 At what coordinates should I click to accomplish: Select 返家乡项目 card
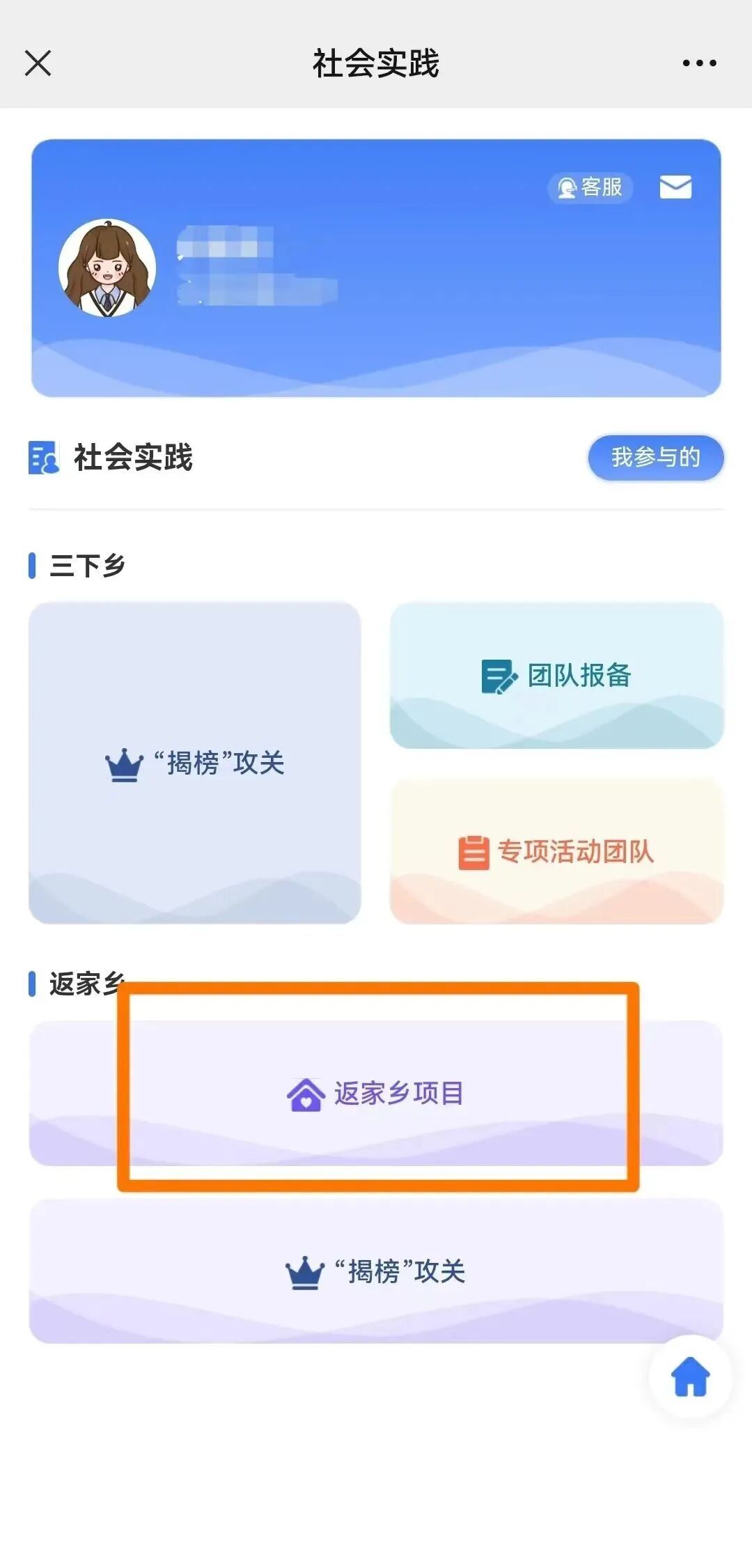pos(376,1093)
